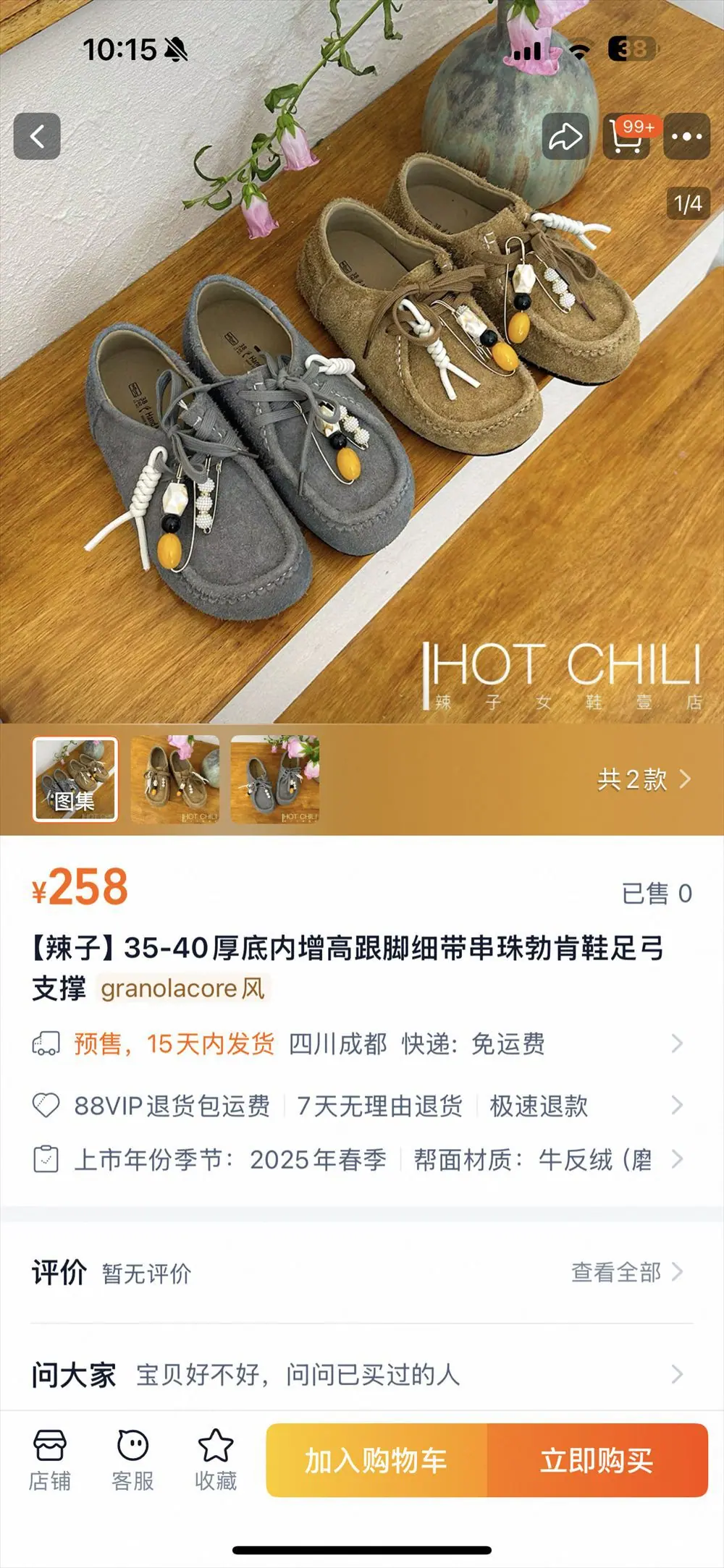Share this product listing
Image resolution: width=724 pixels, height=1568 pixels.
(x=565, y=136)
